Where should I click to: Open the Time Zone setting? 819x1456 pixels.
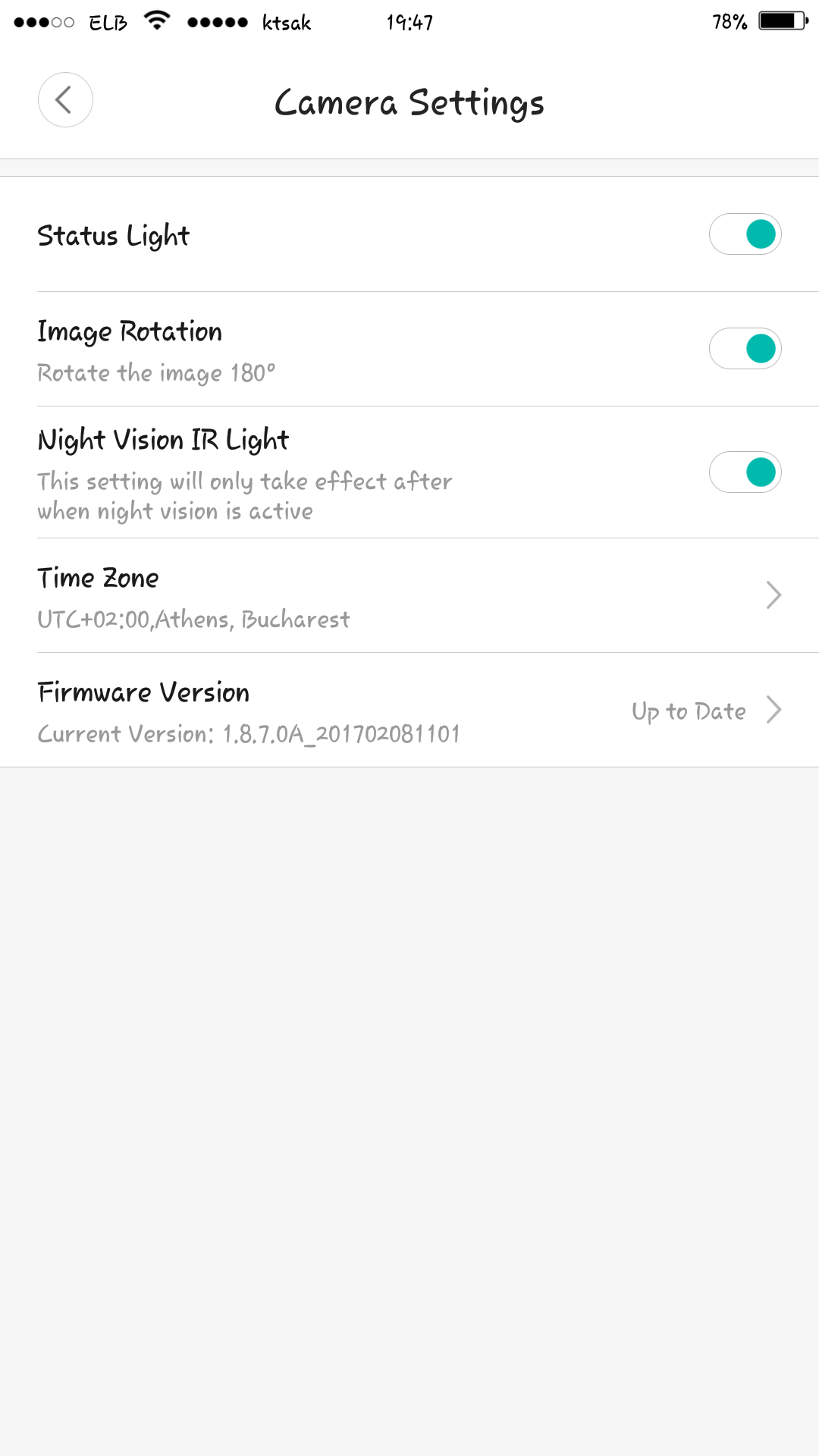409,596
